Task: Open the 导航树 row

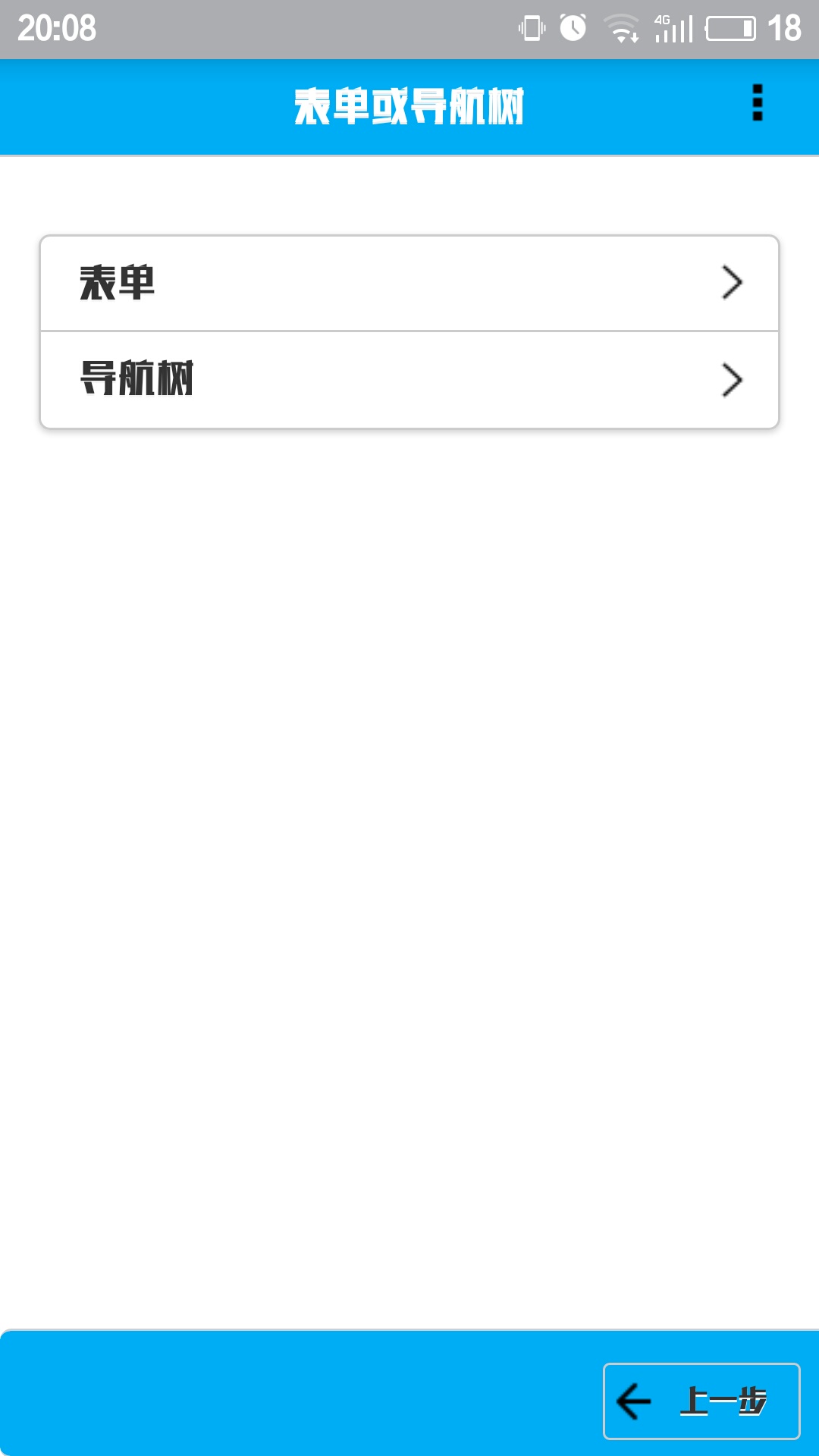Action: (x=409, y=379)
